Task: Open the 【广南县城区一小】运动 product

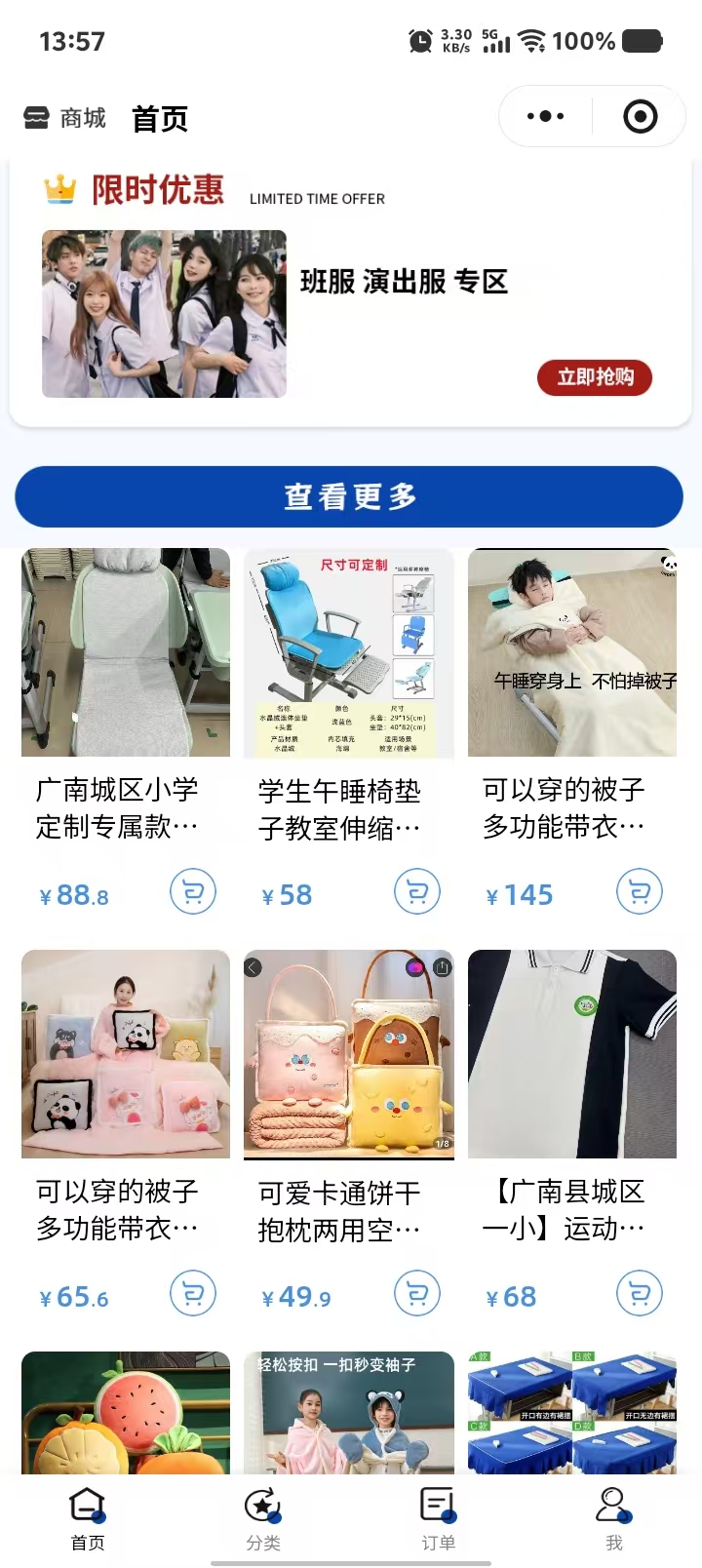Action: point(572,1055)
